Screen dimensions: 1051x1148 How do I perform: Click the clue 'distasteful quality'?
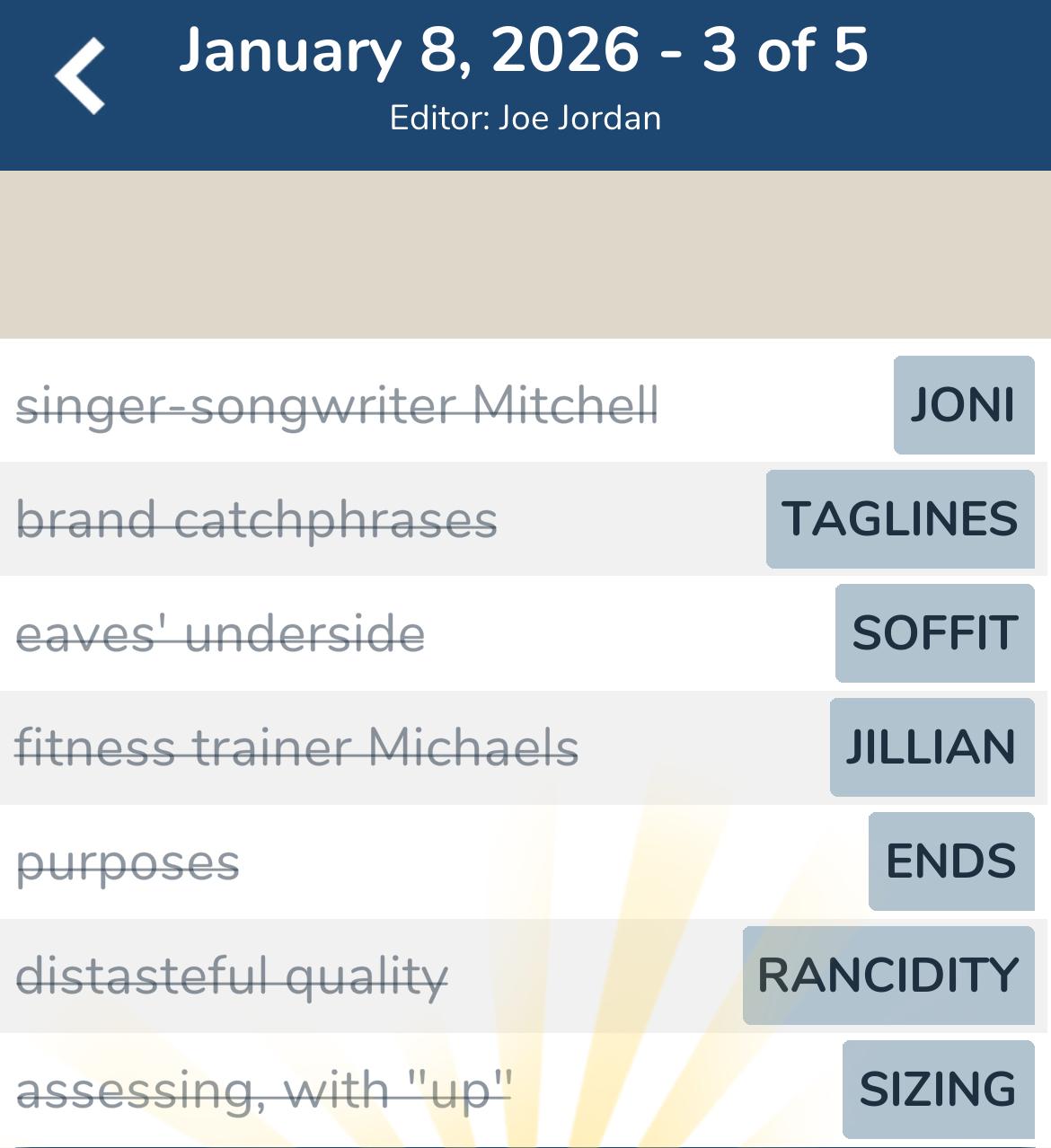pyautogui.click(x=232, y=976)
